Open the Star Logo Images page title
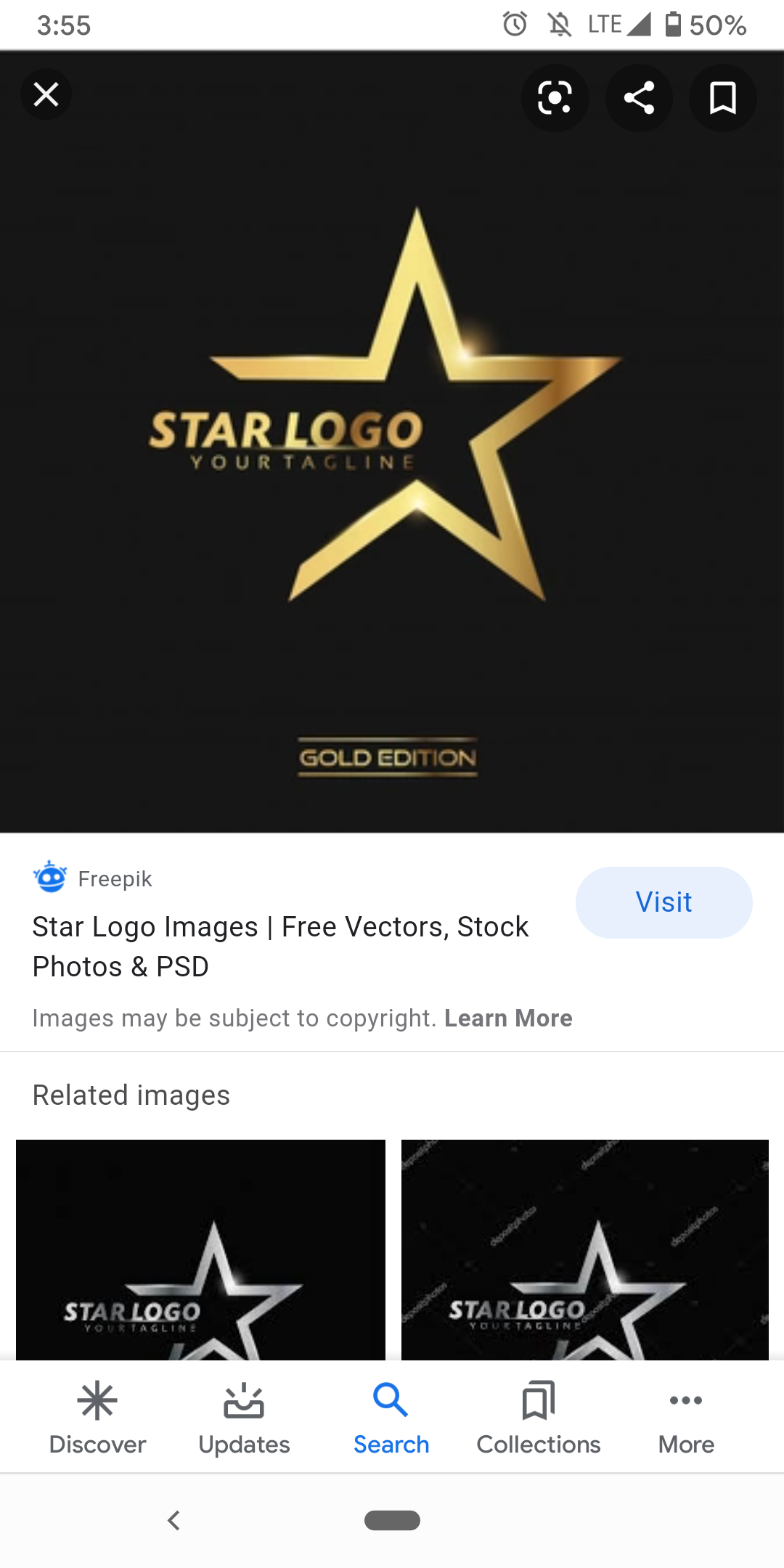Viewport: 784px width, 1568px height. pyautogui.click(x=280, y=947)
